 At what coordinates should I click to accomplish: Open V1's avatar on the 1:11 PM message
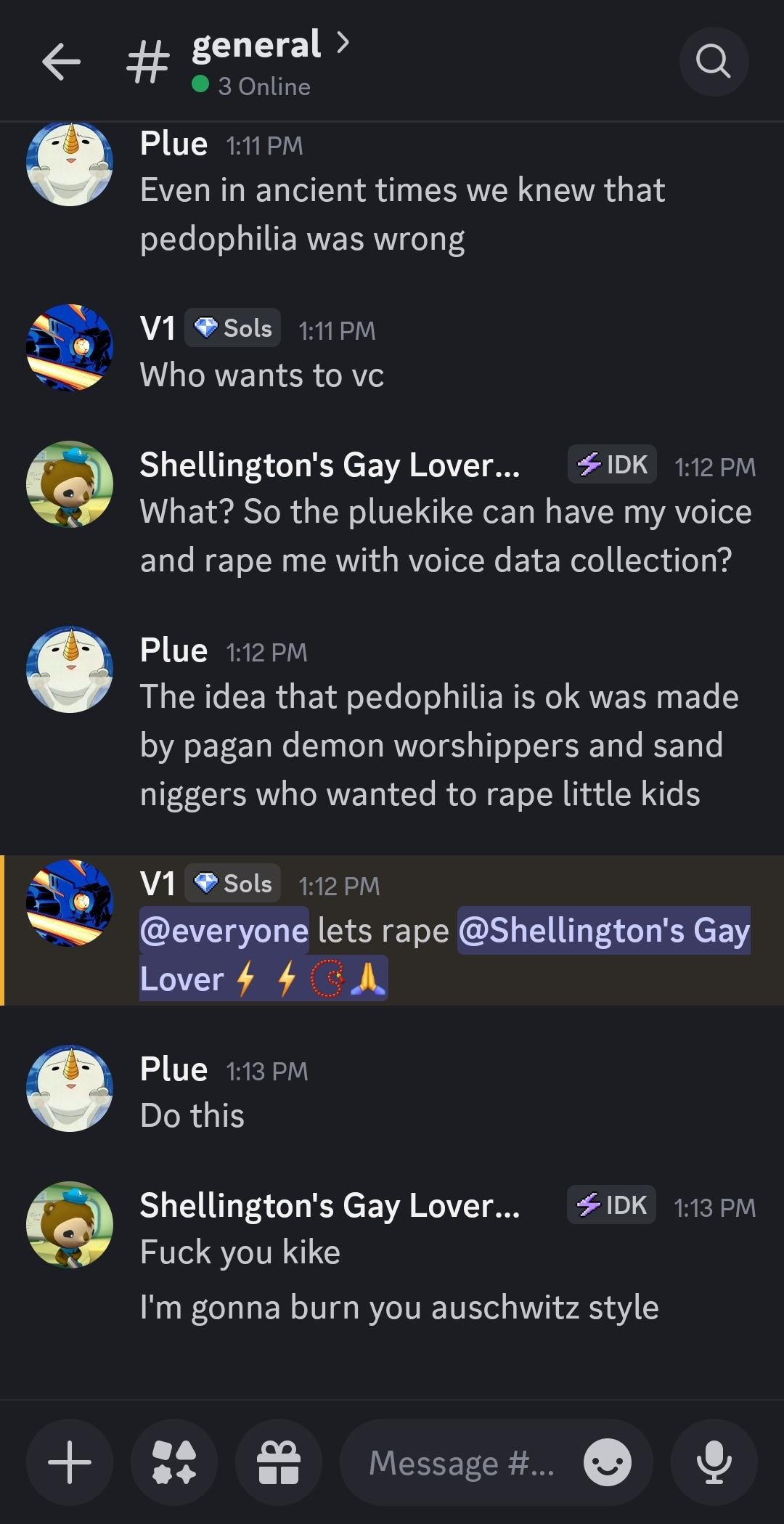coord(70,347)
